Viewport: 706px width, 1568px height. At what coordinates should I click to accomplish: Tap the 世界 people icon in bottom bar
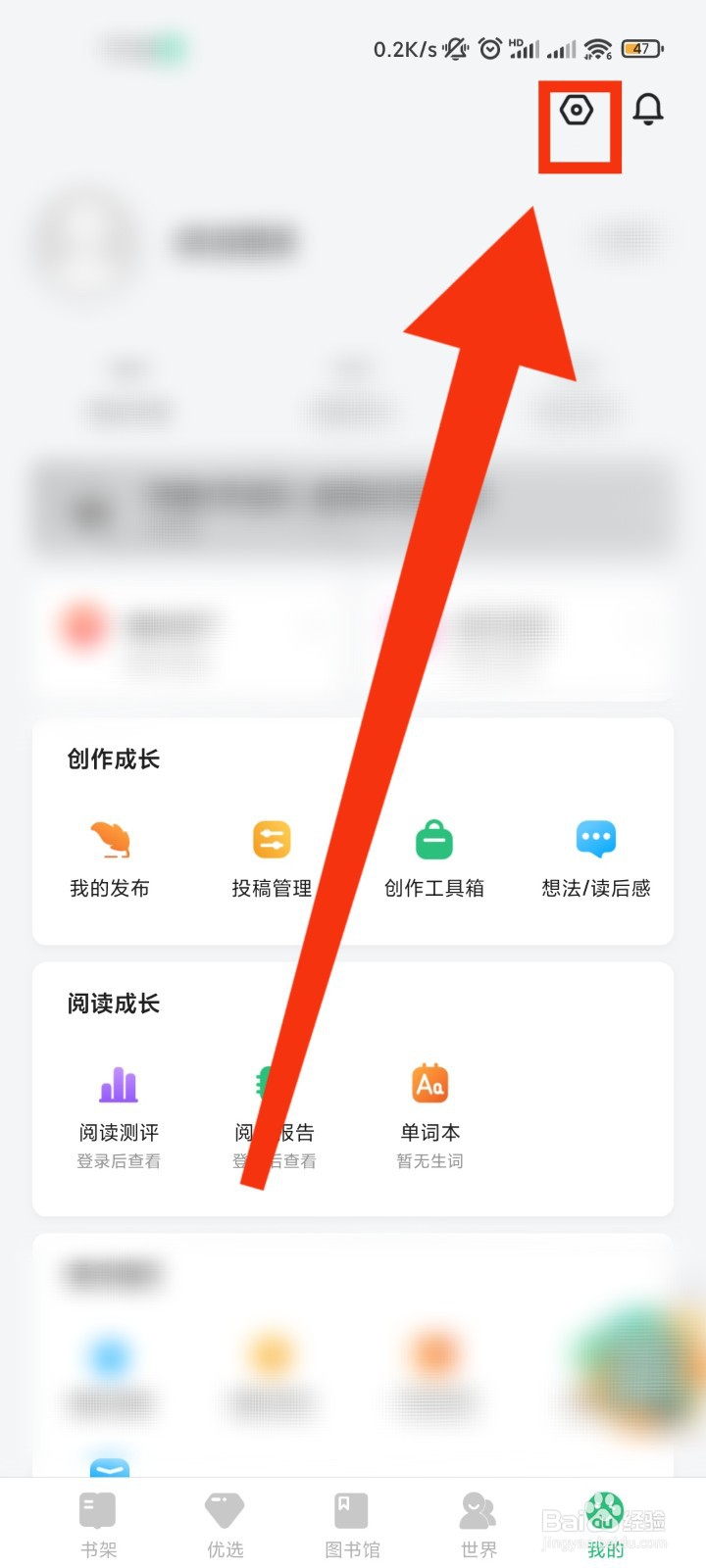pos(477,1510)
